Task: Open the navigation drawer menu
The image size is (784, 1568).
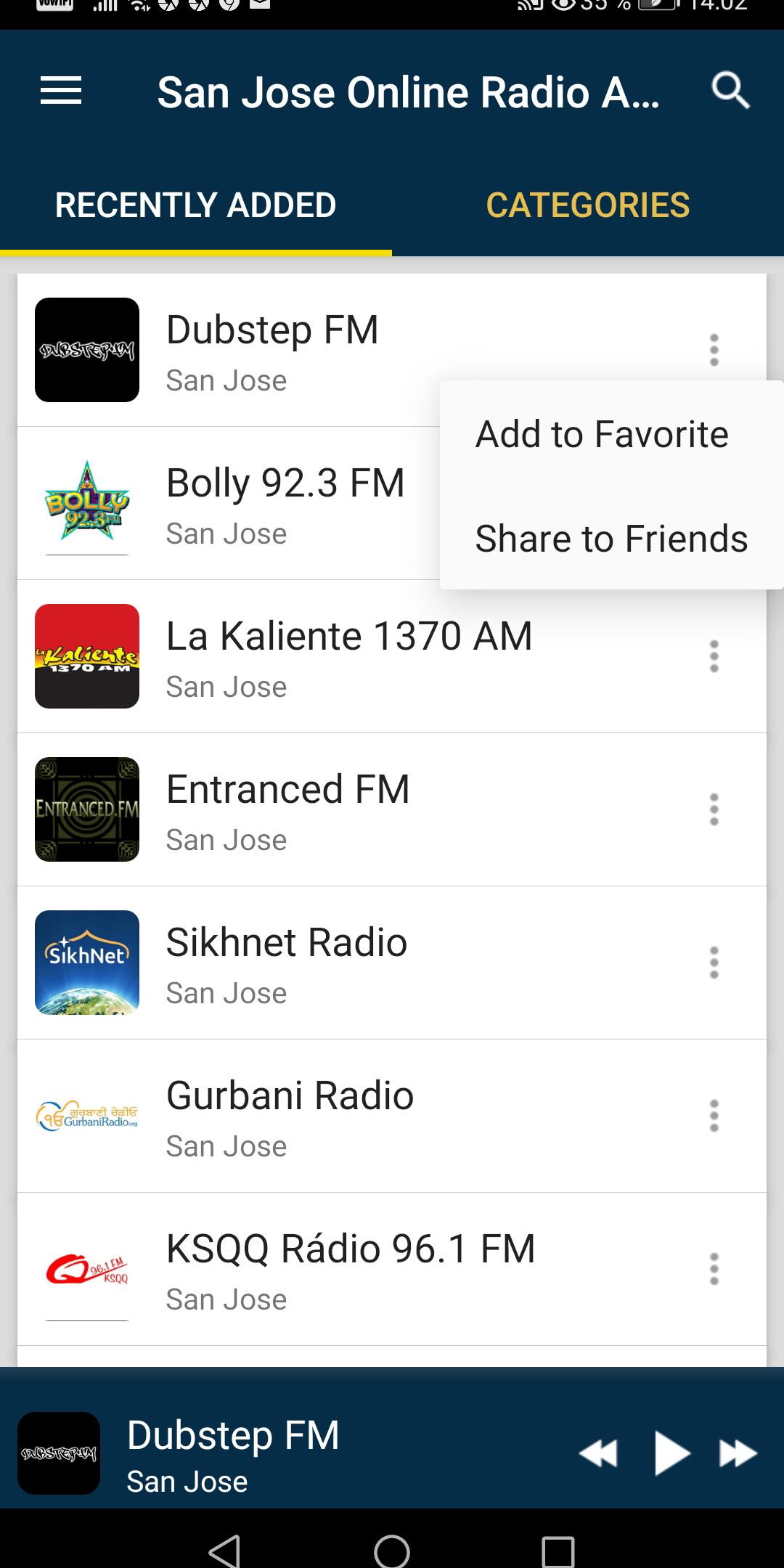Action: (x=62, y=90)
